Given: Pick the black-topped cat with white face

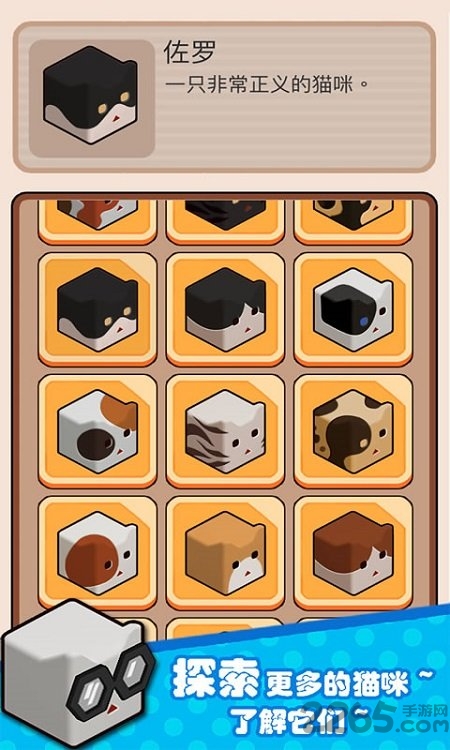Looking at the screenshot, I should coord(225,309).
